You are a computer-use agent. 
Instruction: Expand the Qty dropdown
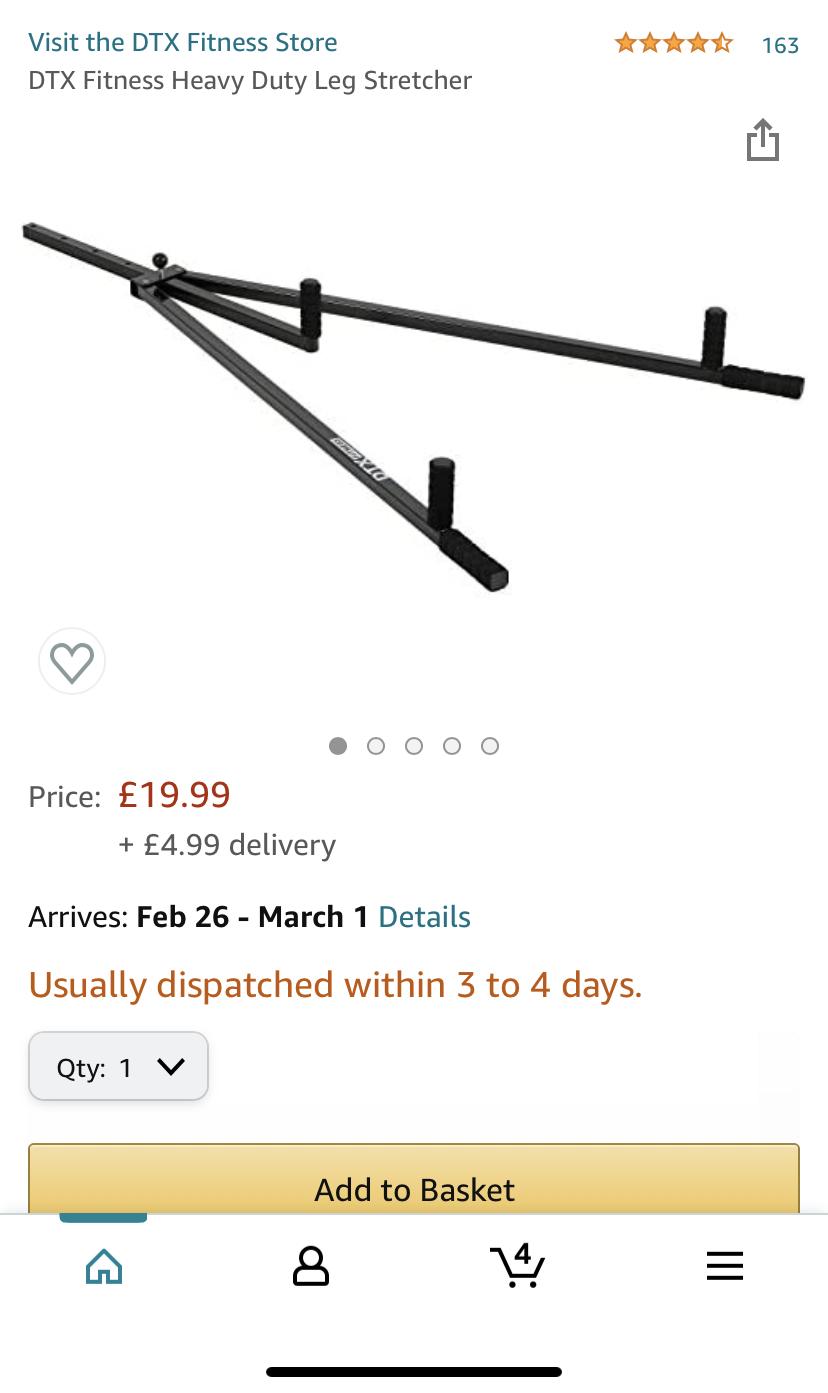point(118,1067)
